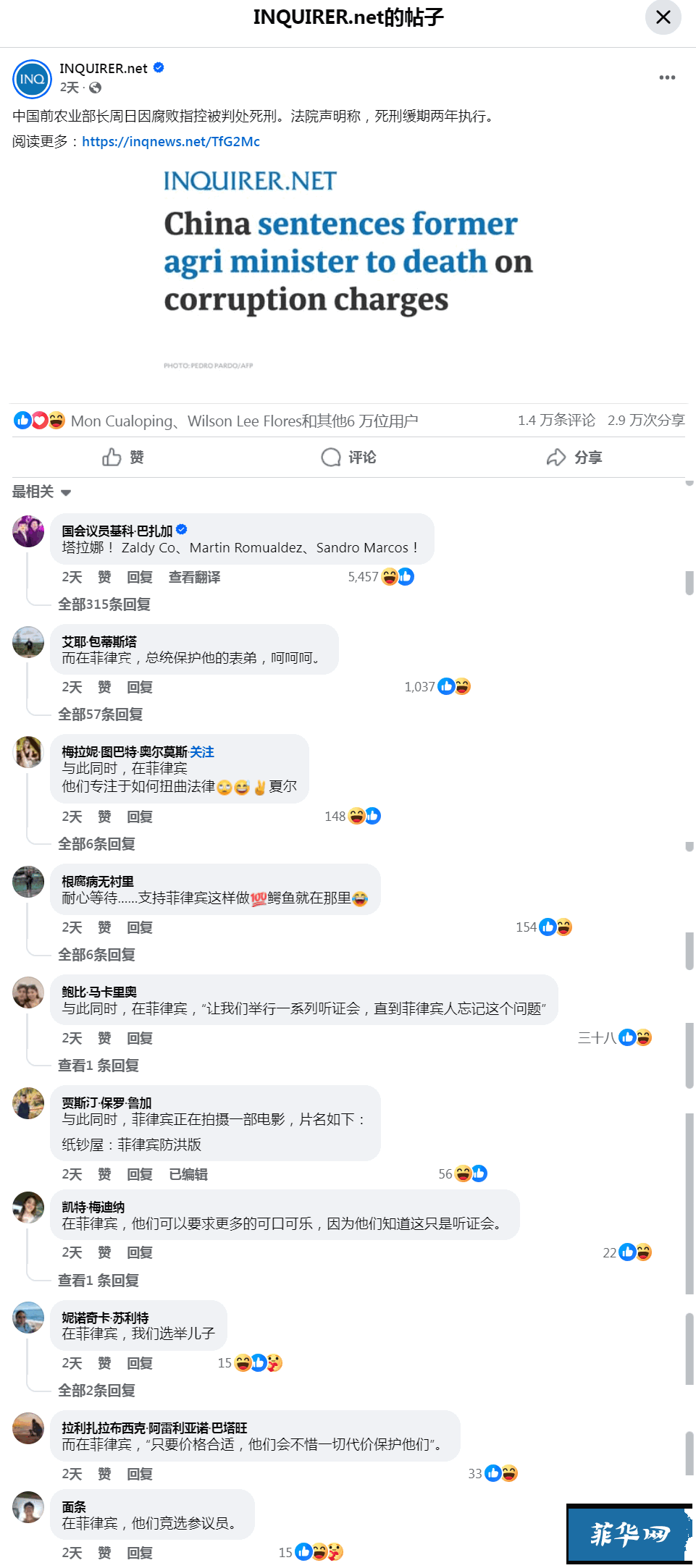Open the 最相关 comment sorting dropdown
The width and height of the screenshot is (696, 1568).
(x=41, y=492)
